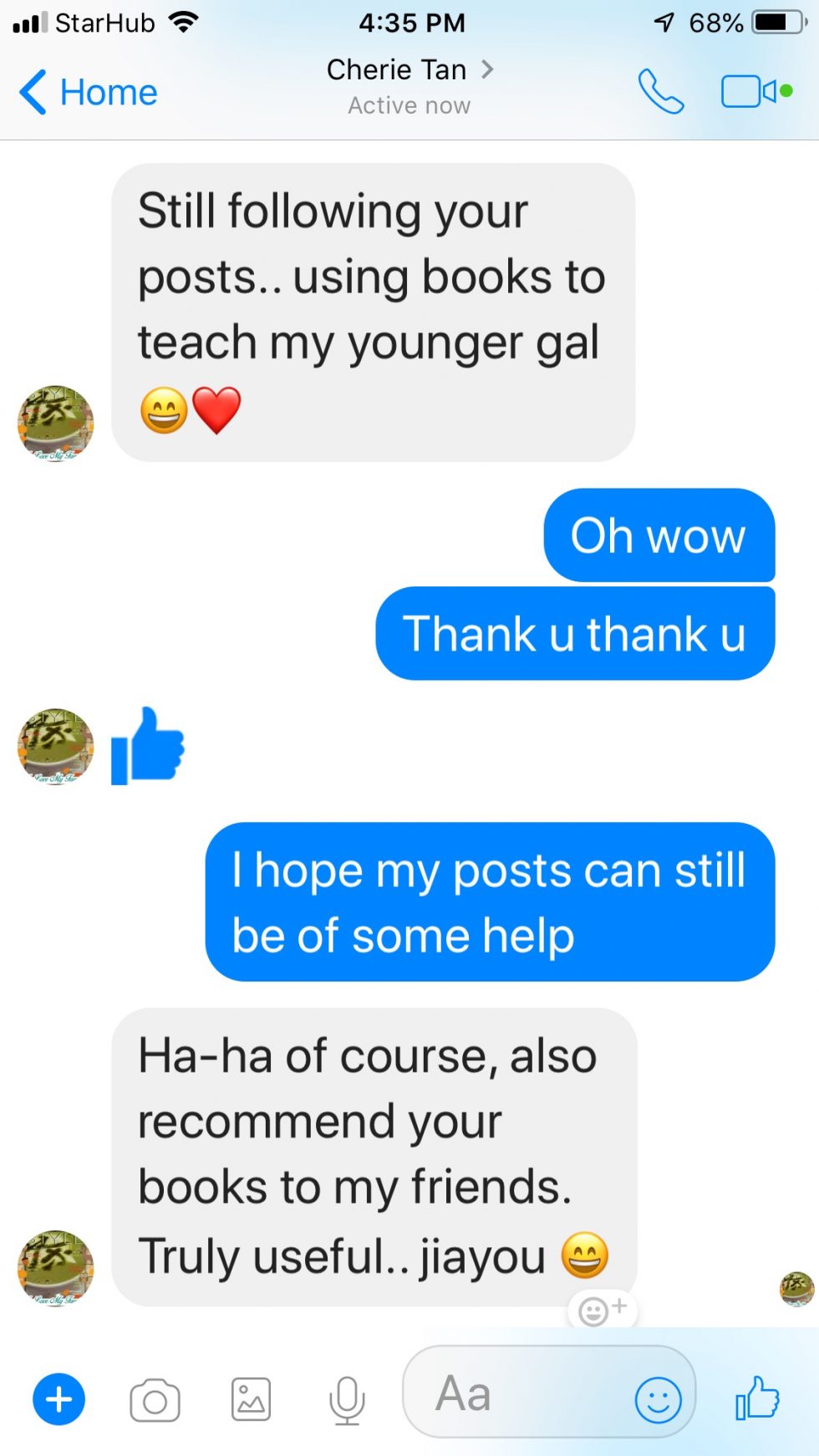
Task: Open the photo gallery picker
Action: (251, 1398)
